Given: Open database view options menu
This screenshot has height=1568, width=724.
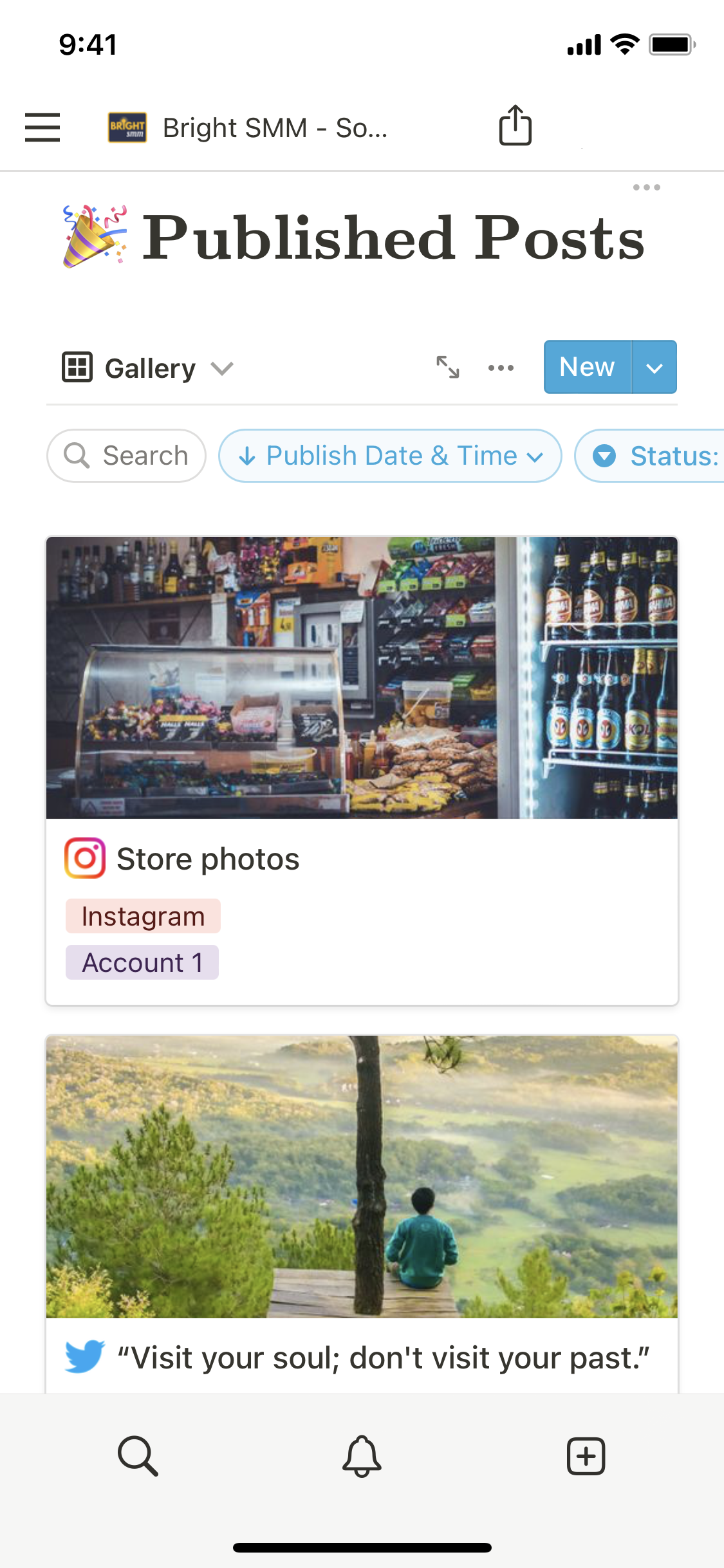Looking at the screenshot, I should pyautogui.click(x=501, y=368).
